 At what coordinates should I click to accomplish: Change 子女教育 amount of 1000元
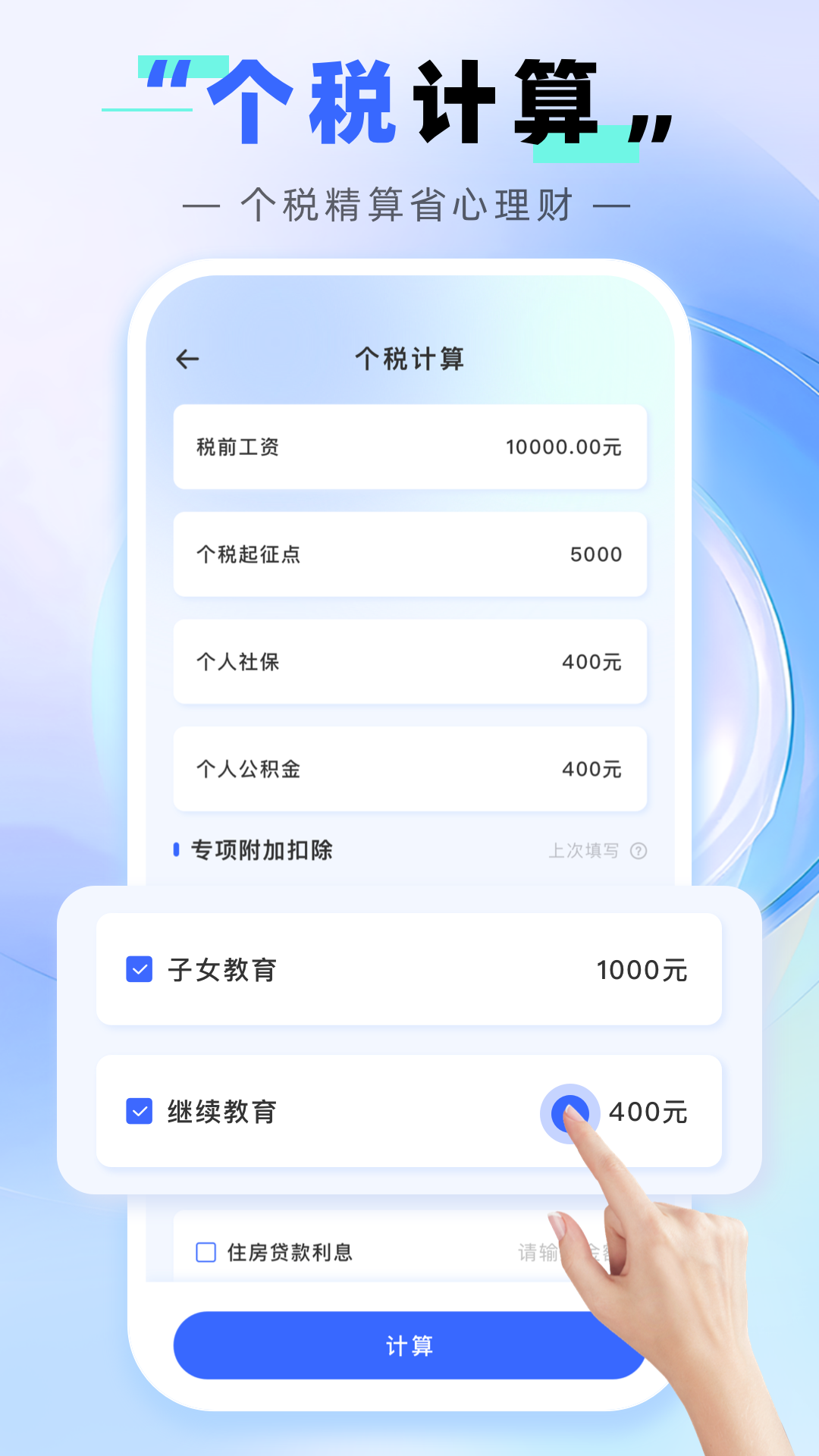642,968
